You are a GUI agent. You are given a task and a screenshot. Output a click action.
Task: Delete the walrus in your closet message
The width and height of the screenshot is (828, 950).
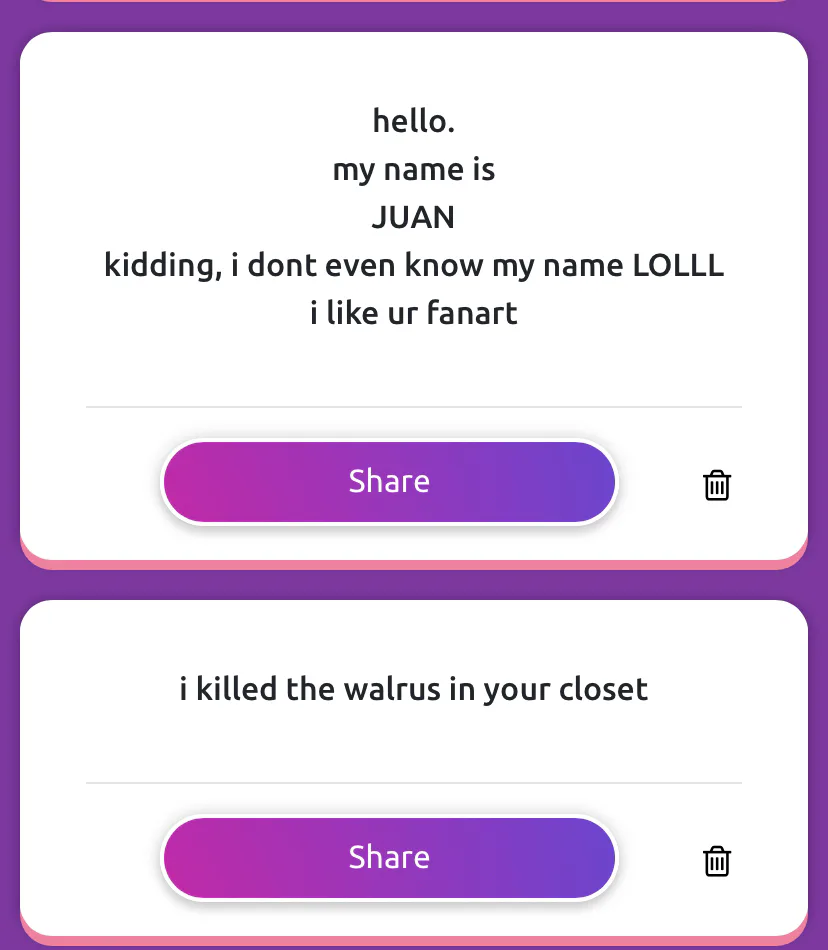(x=717, y=861)
